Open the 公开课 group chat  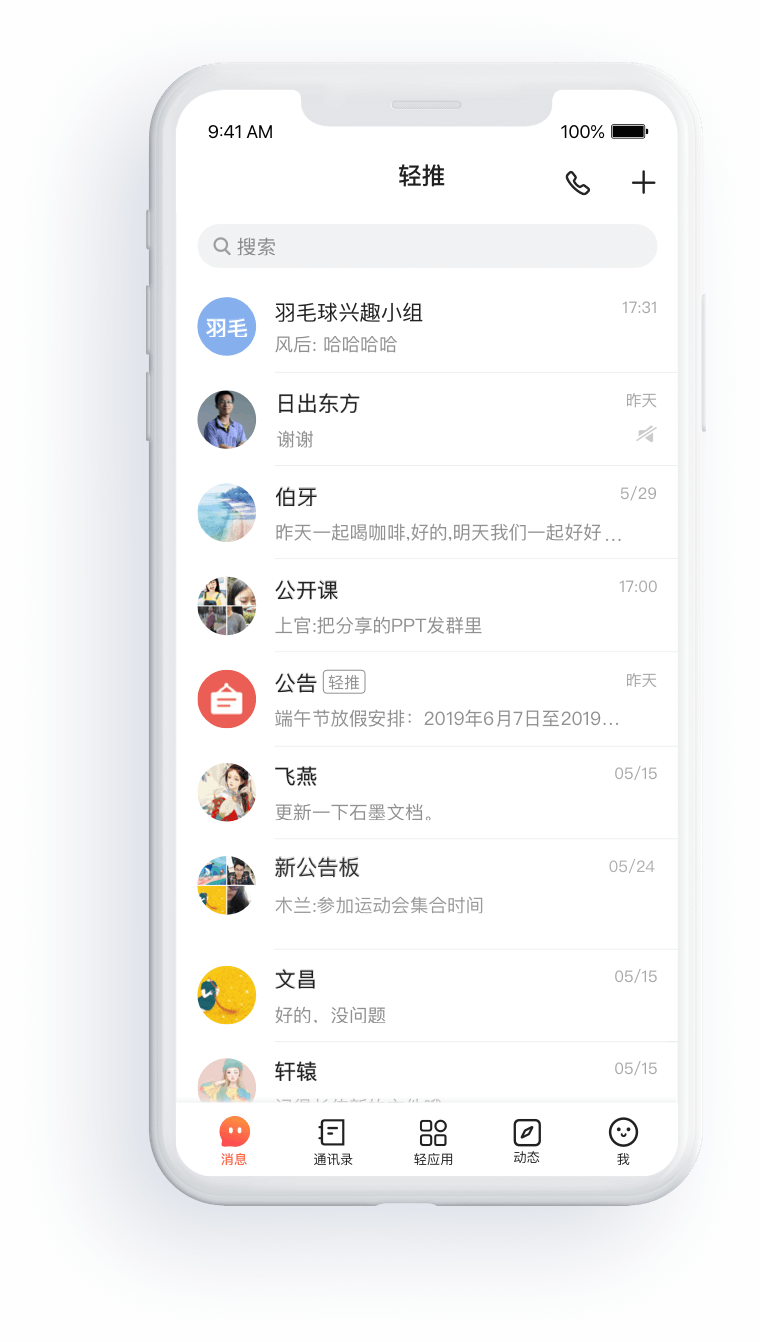coord(427,606)
